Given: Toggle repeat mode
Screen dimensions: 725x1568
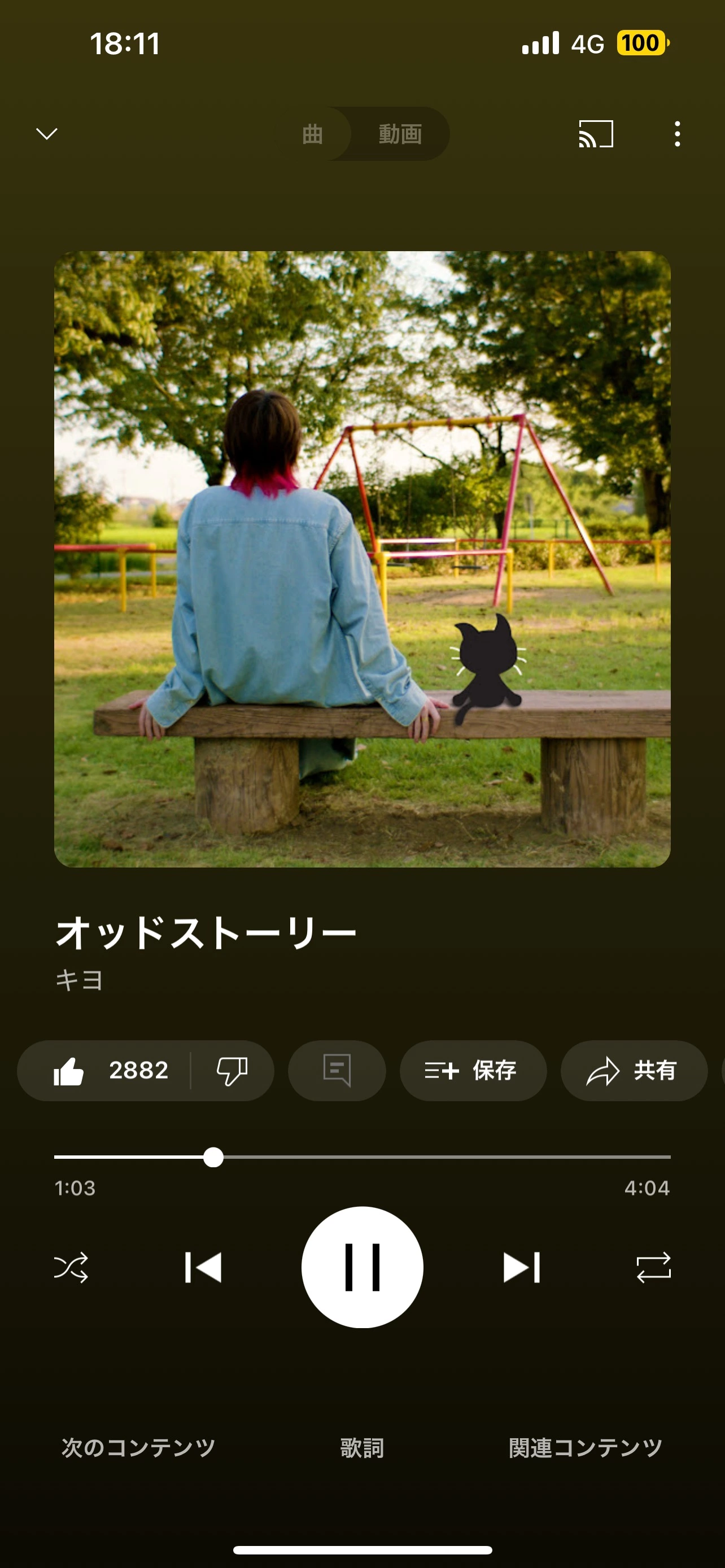Looking at the screenshot, I should pos(654,1268).
